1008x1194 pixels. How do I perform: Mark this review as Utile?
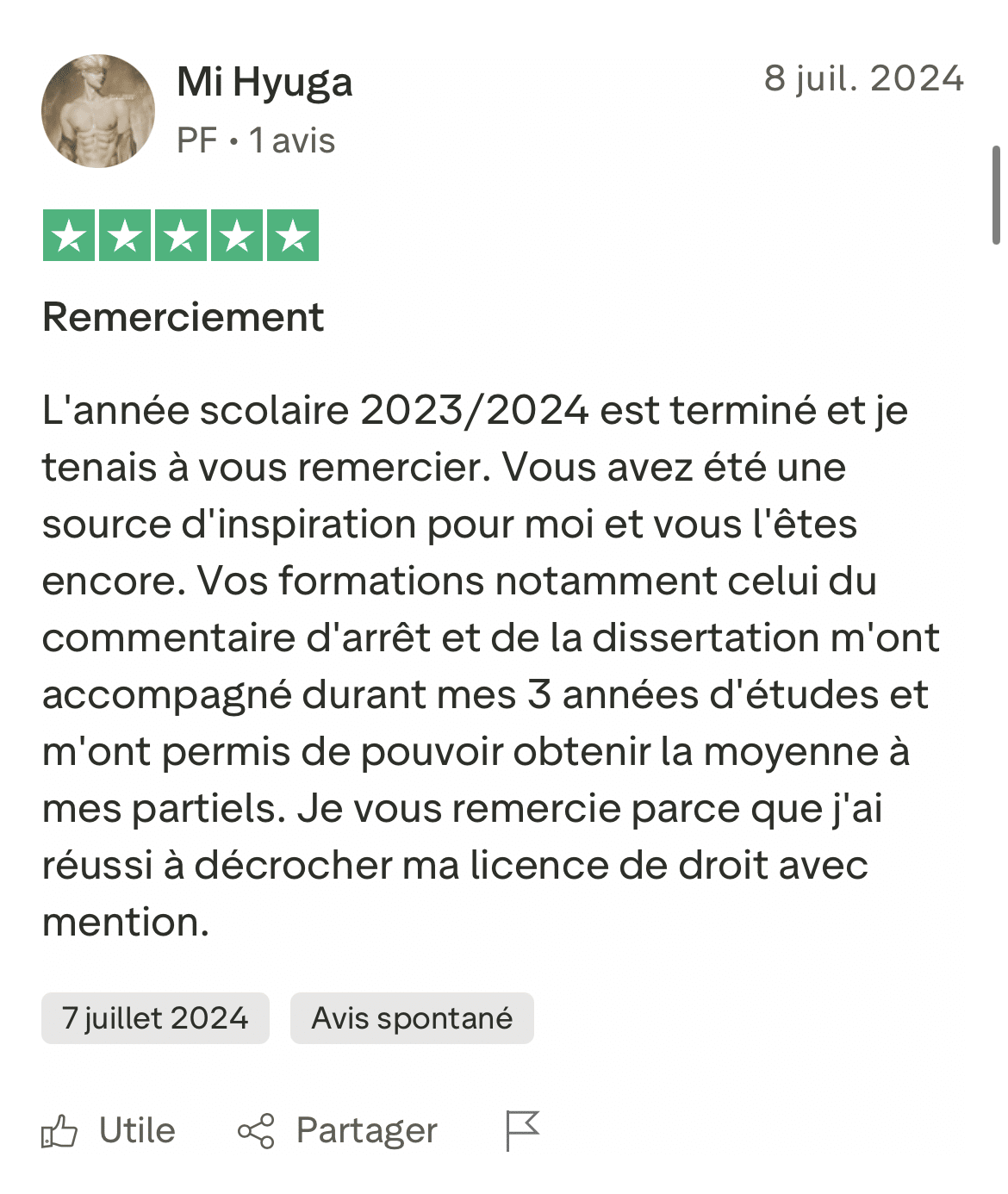click(x=109, y=1130)
